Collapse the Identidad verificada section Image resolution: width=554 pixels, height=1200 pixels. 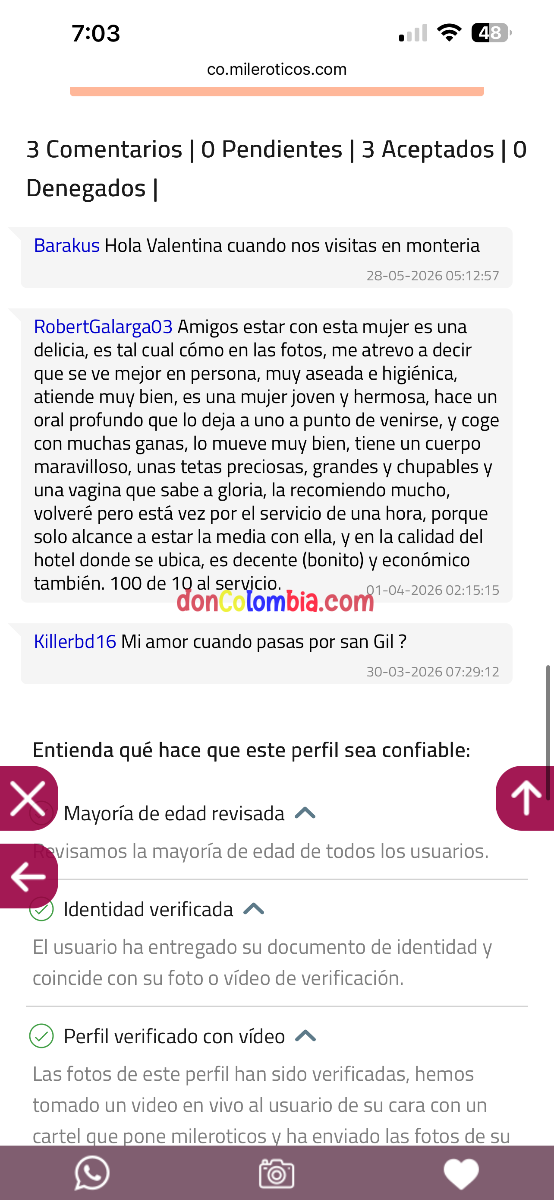point(254,909)
